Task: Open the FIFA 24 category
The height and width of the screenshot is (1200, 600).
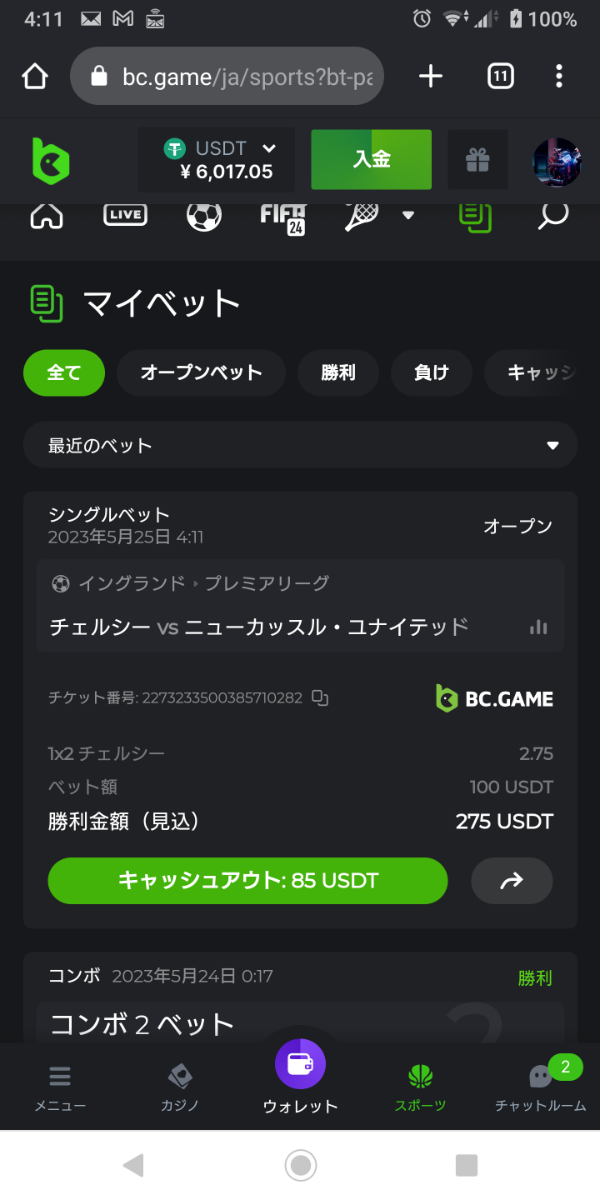Action: pos(283,216)
